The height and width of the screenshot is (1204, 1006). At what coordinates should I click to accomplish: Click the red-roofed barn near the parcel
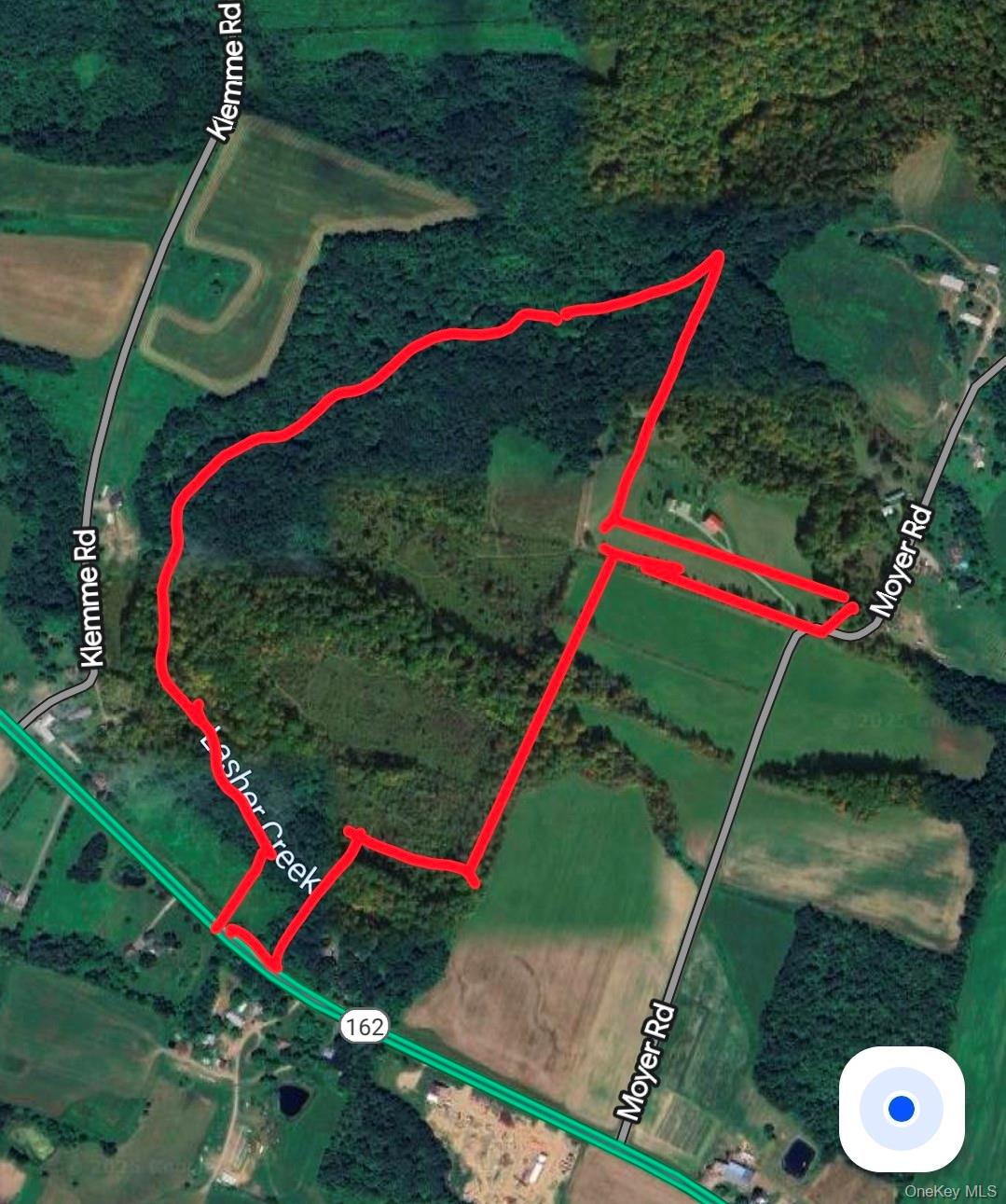click(713, 522)
